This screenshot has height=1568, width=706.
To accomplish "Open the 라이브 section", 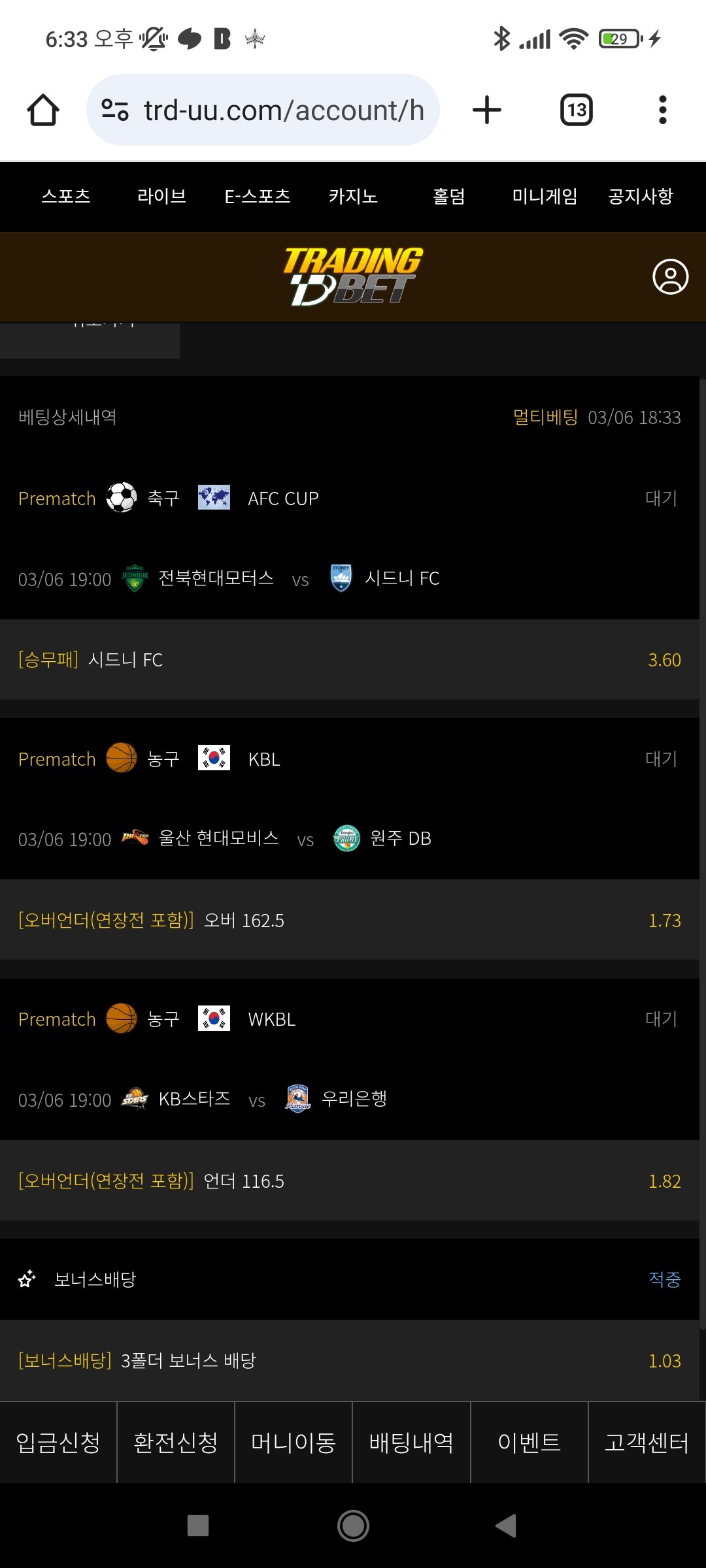I will pos(161,196).
